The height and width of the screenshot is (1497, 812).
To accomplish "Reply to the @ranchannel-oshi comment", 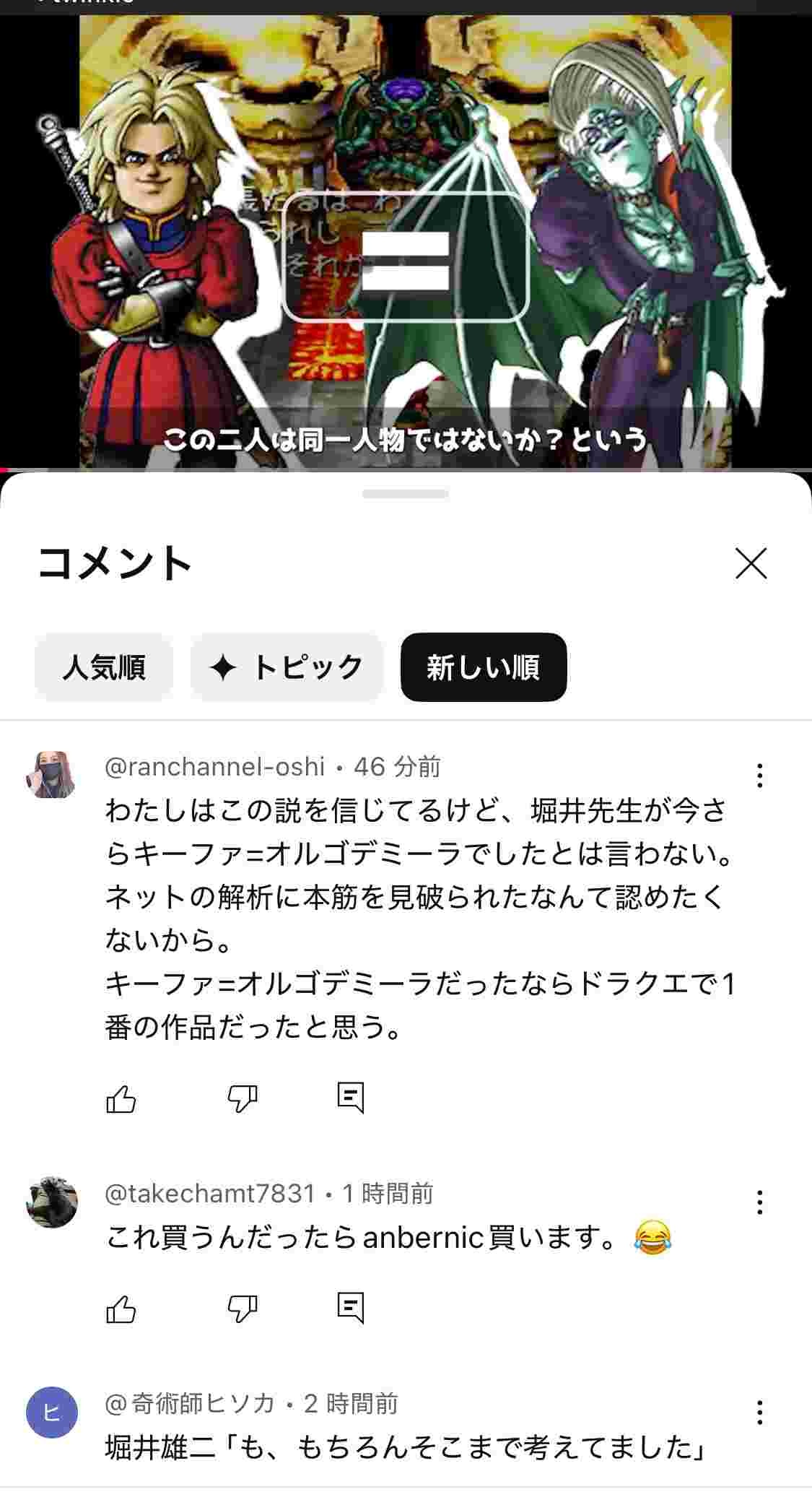I will 351,1098.
